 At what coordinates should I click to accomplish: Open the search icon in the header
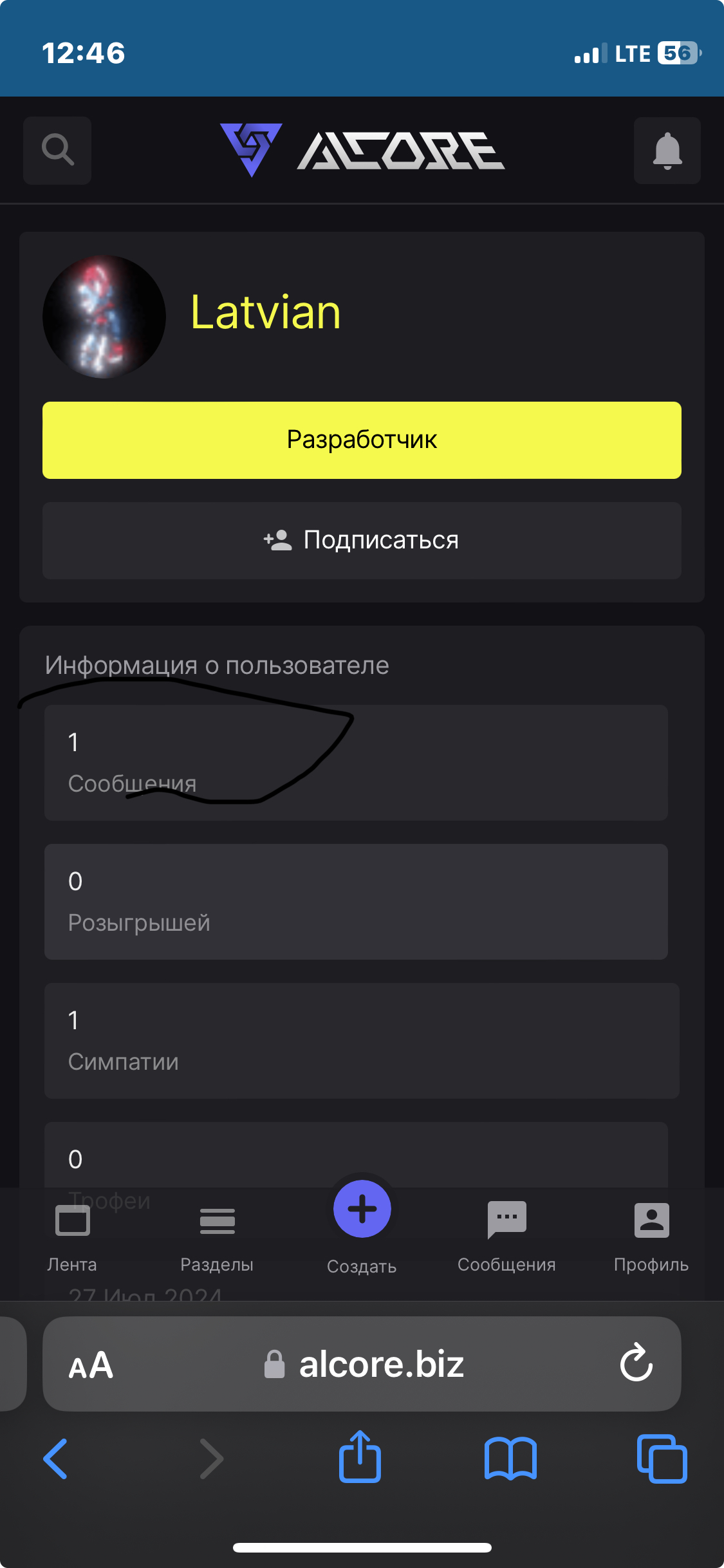click(57, 150)
